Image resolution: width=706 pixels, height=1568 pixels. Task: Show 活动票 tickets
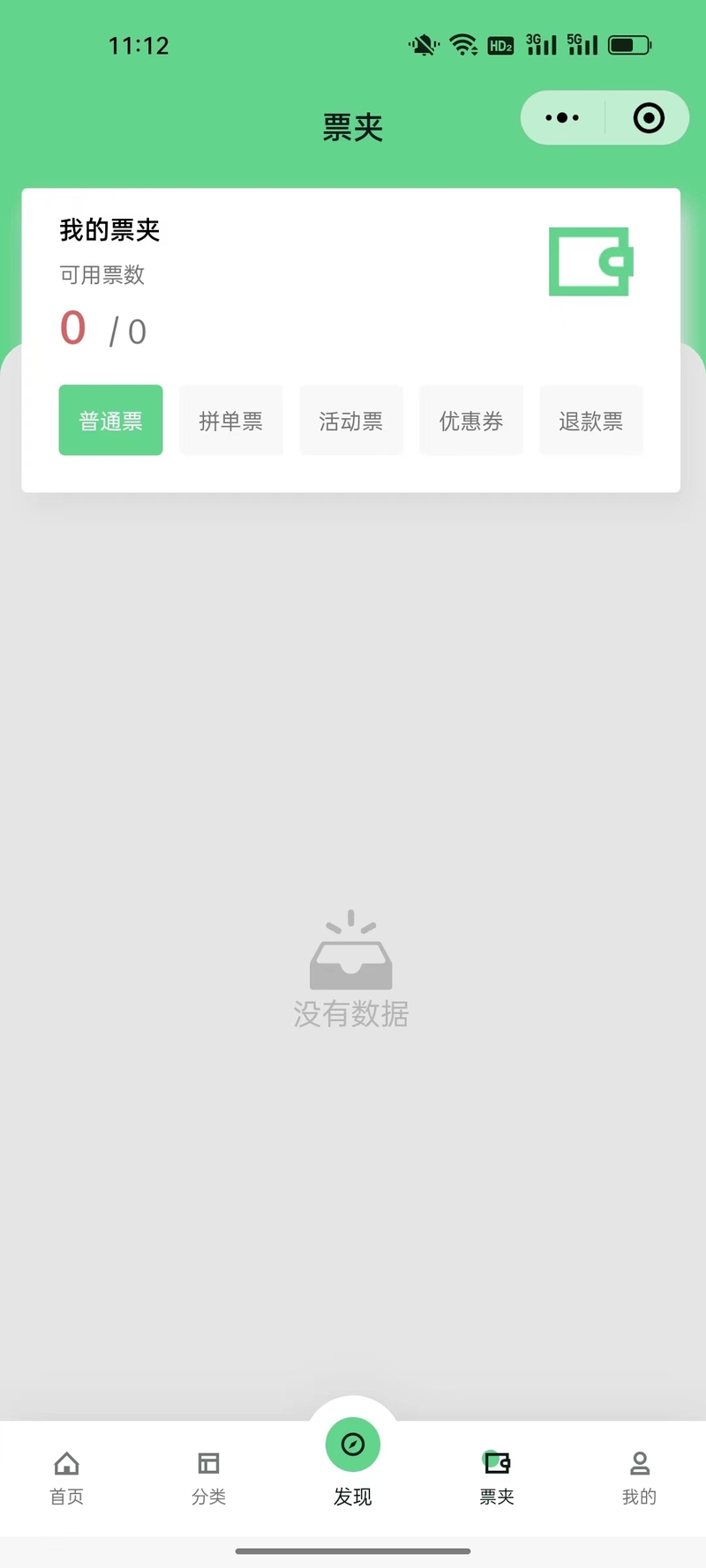tap(351, 421)
